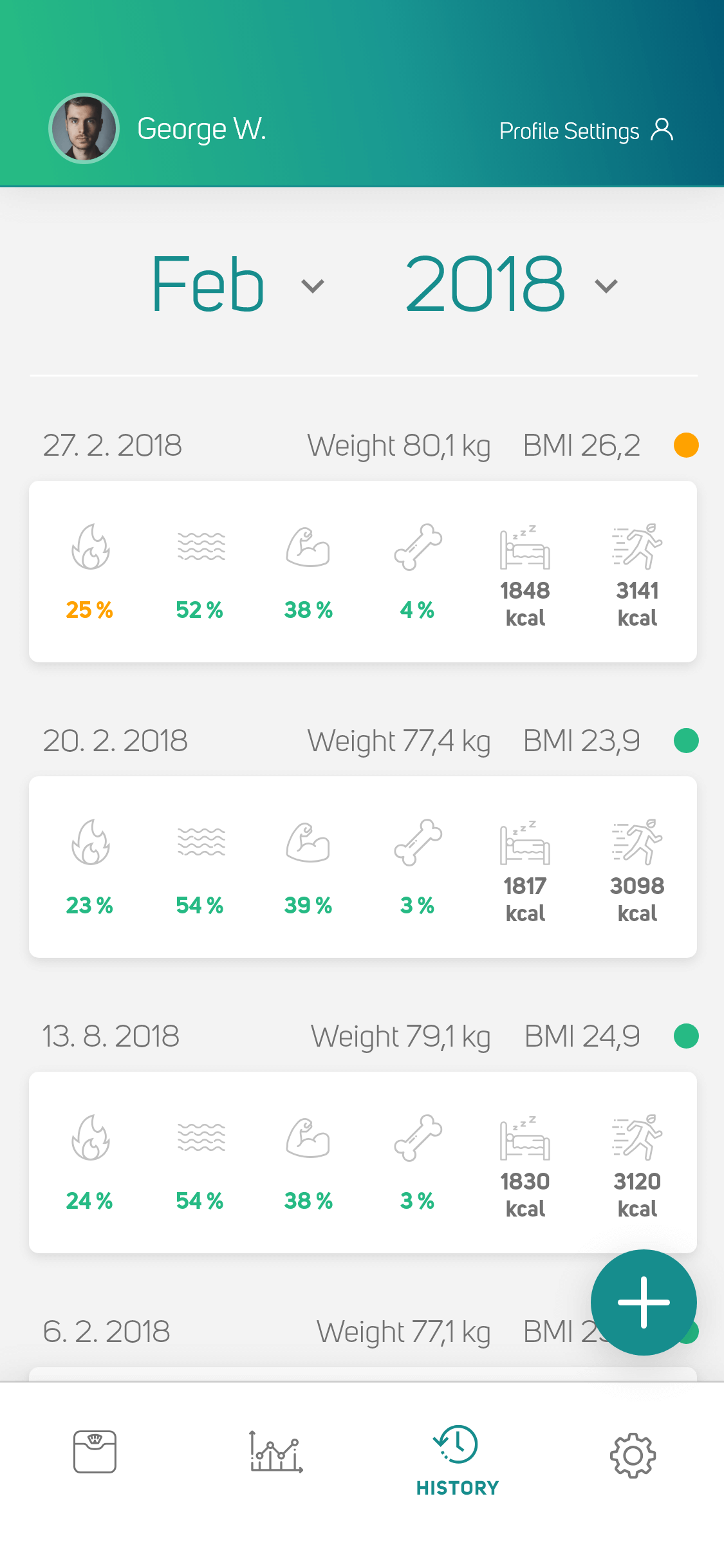Go to the settings gear tab

[633, 1455]
